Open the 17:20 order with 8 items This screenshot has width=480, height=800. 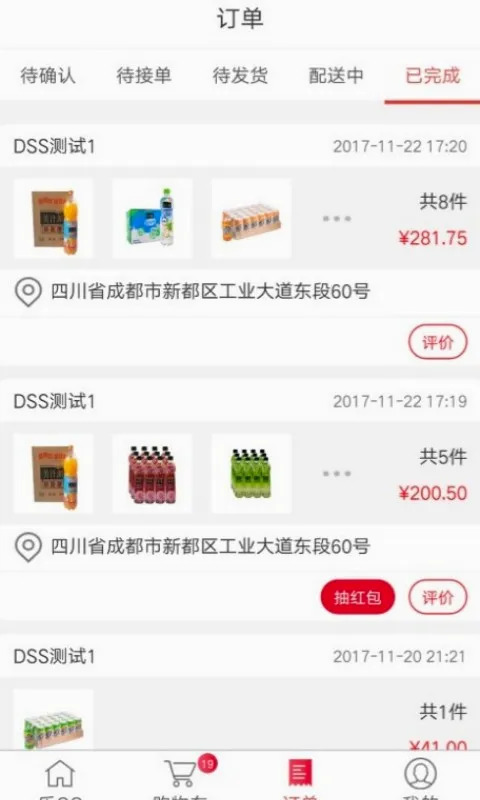click(240, 218)
